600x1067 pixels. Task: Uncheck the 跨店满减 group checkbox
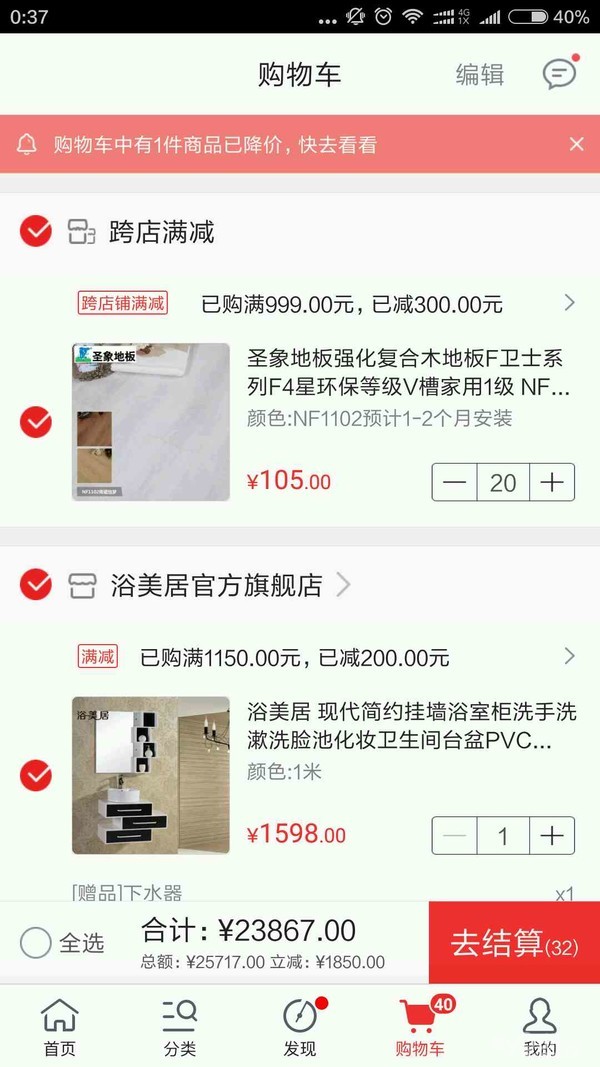point(36,232)
